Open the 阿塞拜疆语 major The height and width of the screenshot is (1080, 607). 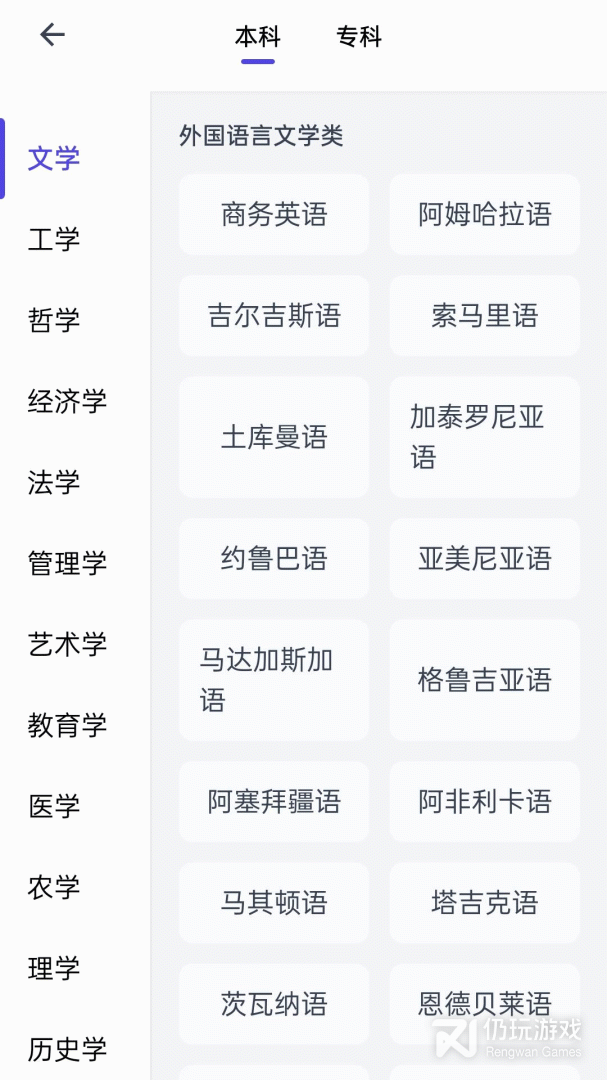(274, 801)
